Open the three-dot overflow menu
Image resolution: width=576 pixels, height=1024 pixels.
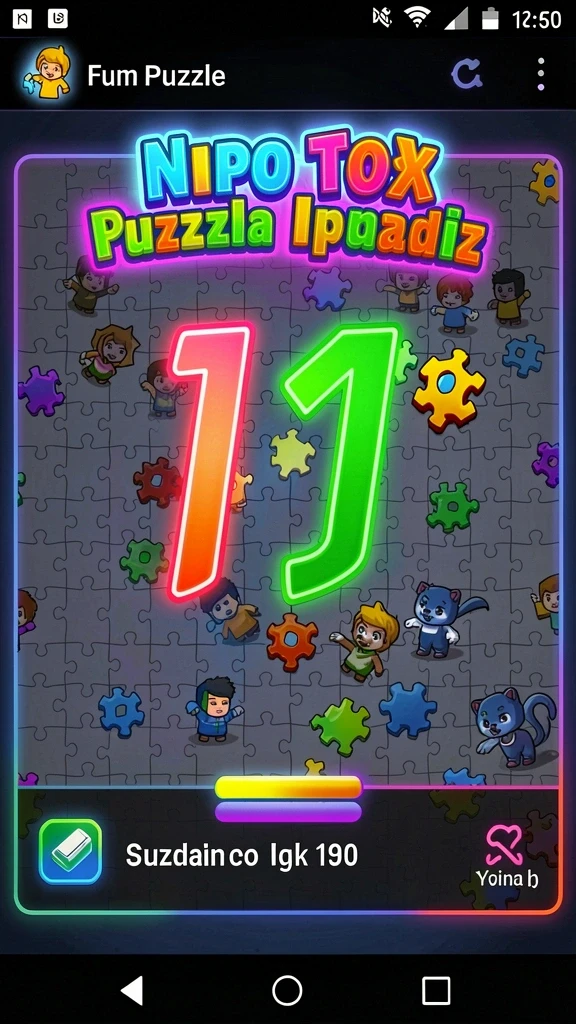541,74
